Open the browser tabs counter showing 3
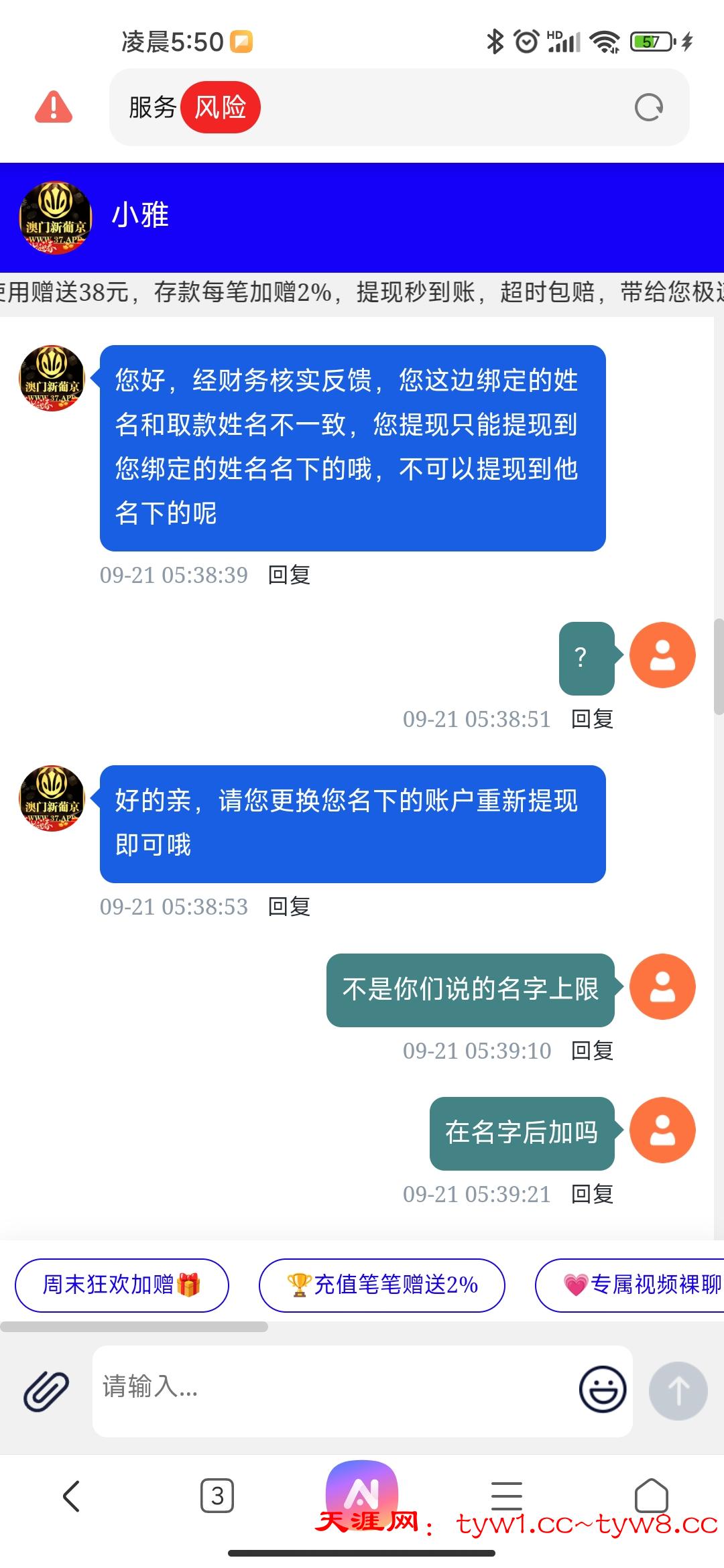Screen dimensions: 724x1568 [217, 1496]
